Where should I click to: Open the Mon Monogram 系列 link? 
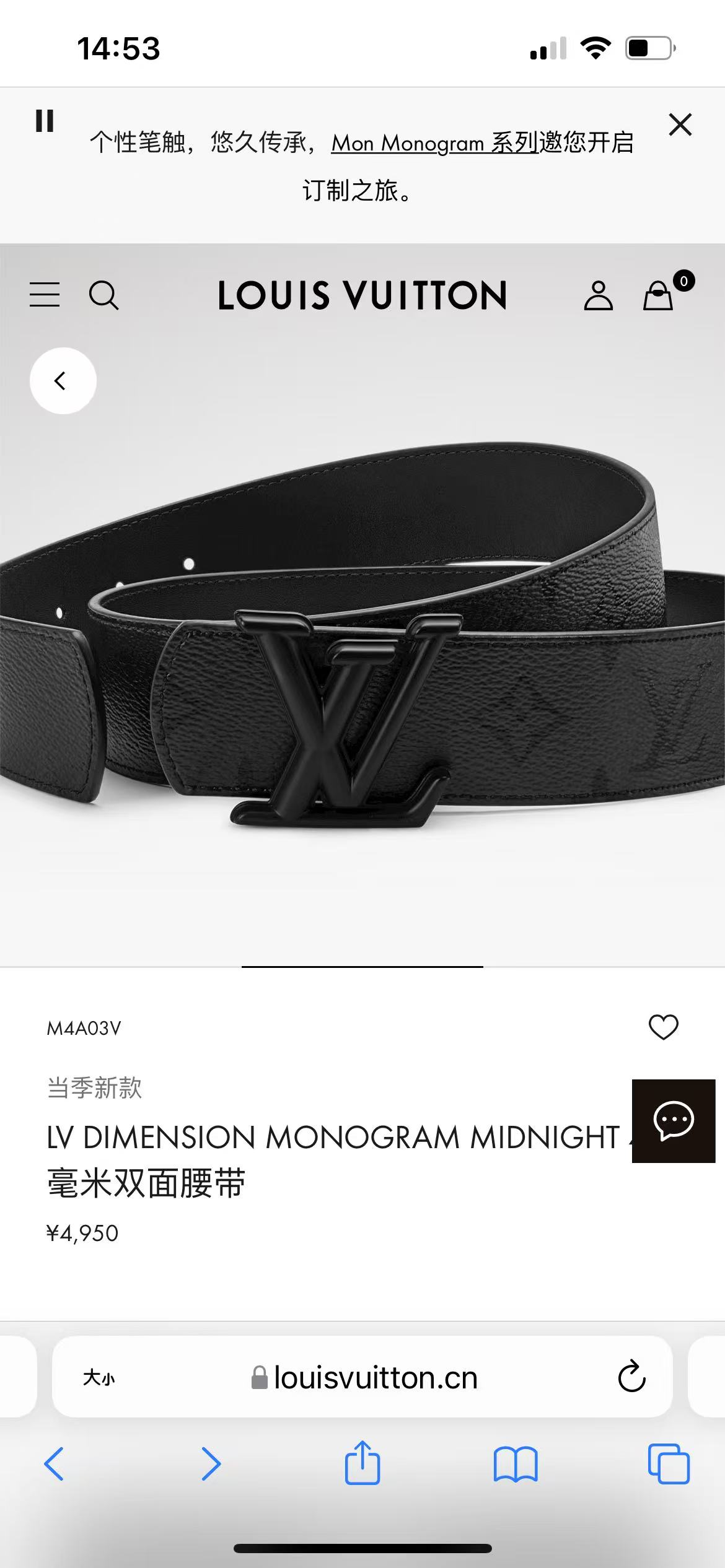pyautogui.click(x=434, y=143)
